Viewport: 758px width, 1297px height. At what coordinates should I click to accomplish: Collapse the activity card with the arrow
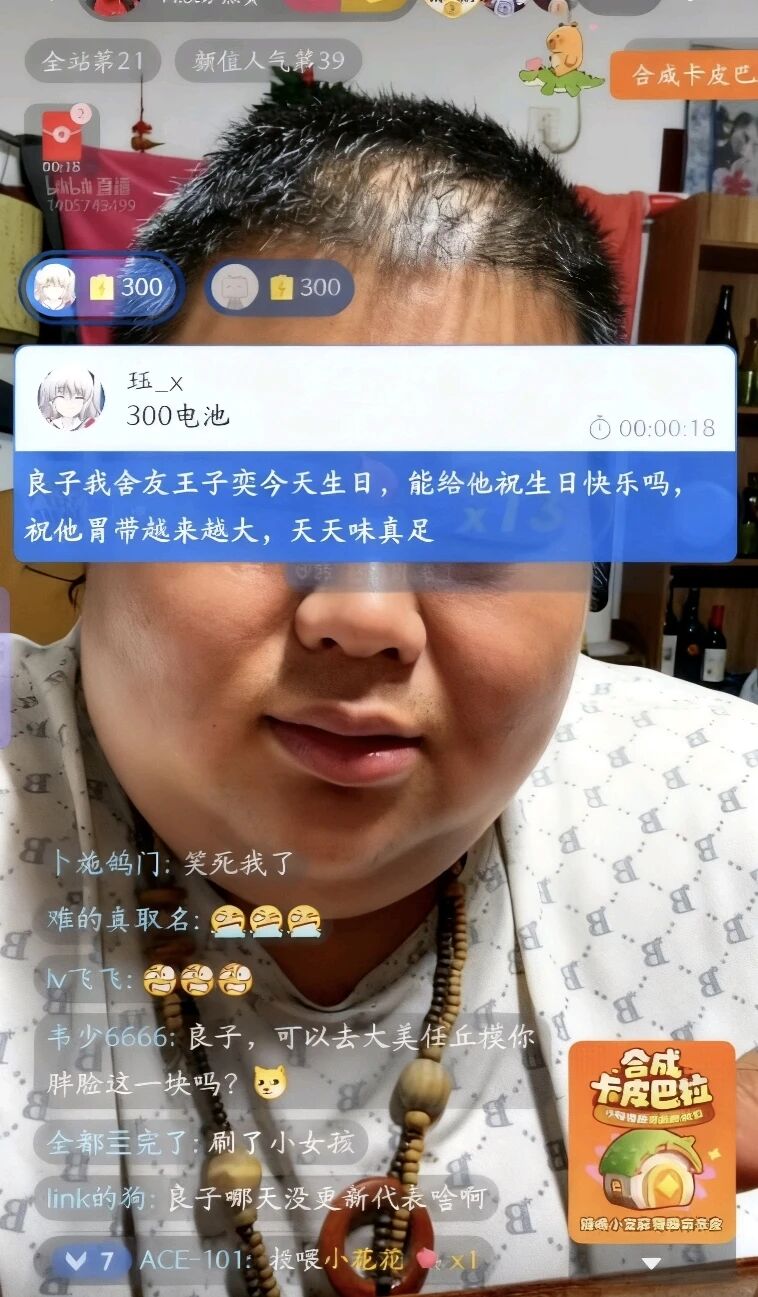point(651,1264)
